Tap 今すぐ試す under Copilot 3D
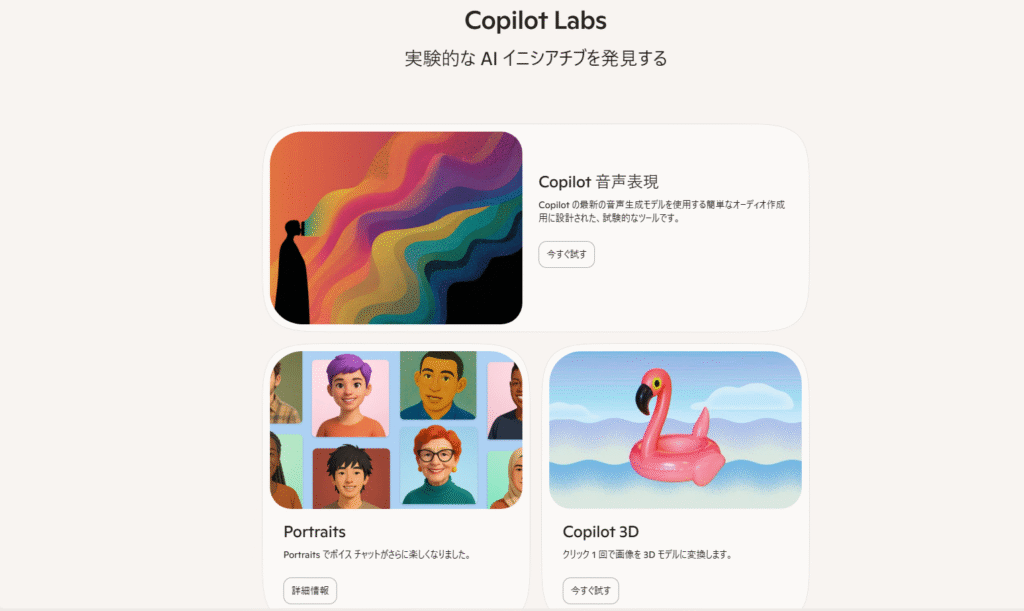 (x=590, y=591)
